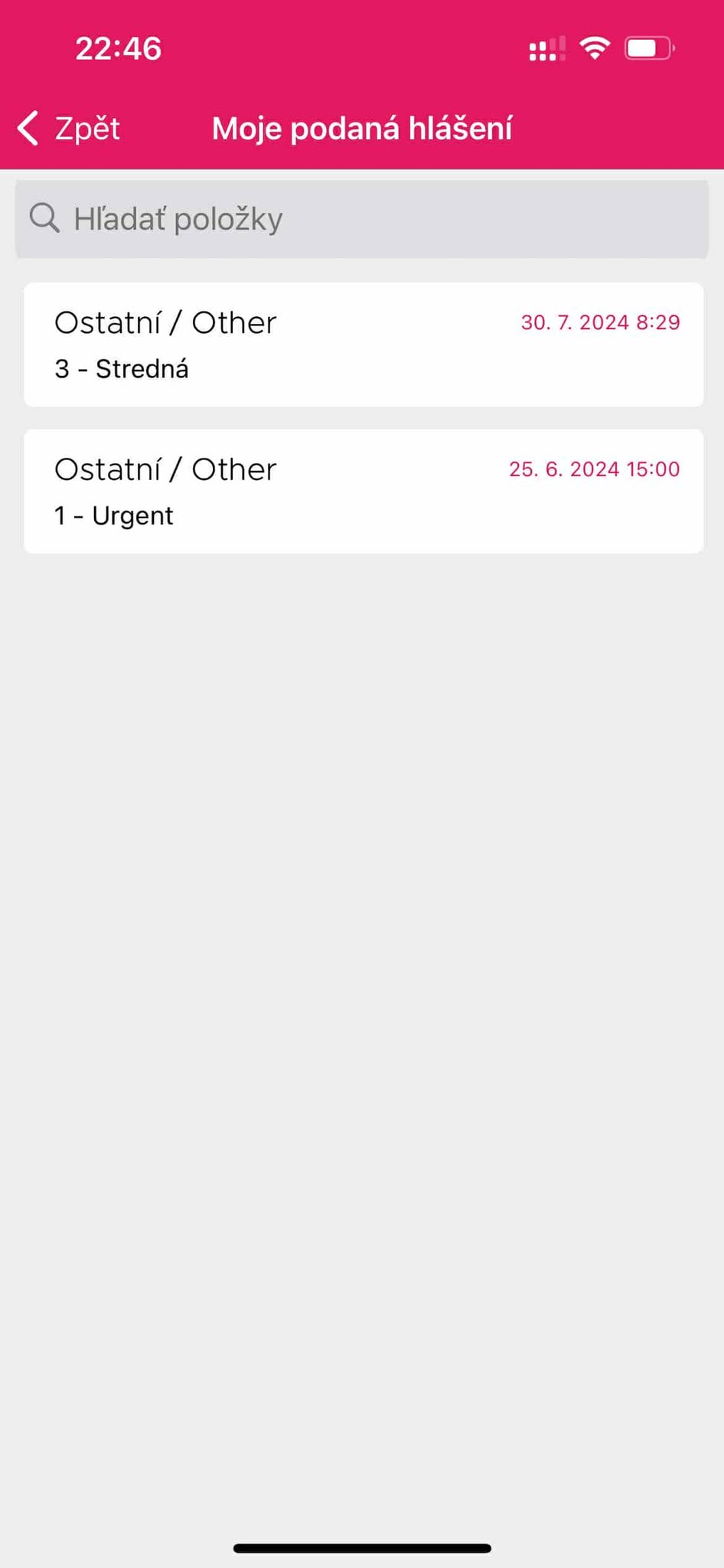Open the 3 - Stredná report
The width and height of the screenshot is (724, 1568).
point(364,345)
